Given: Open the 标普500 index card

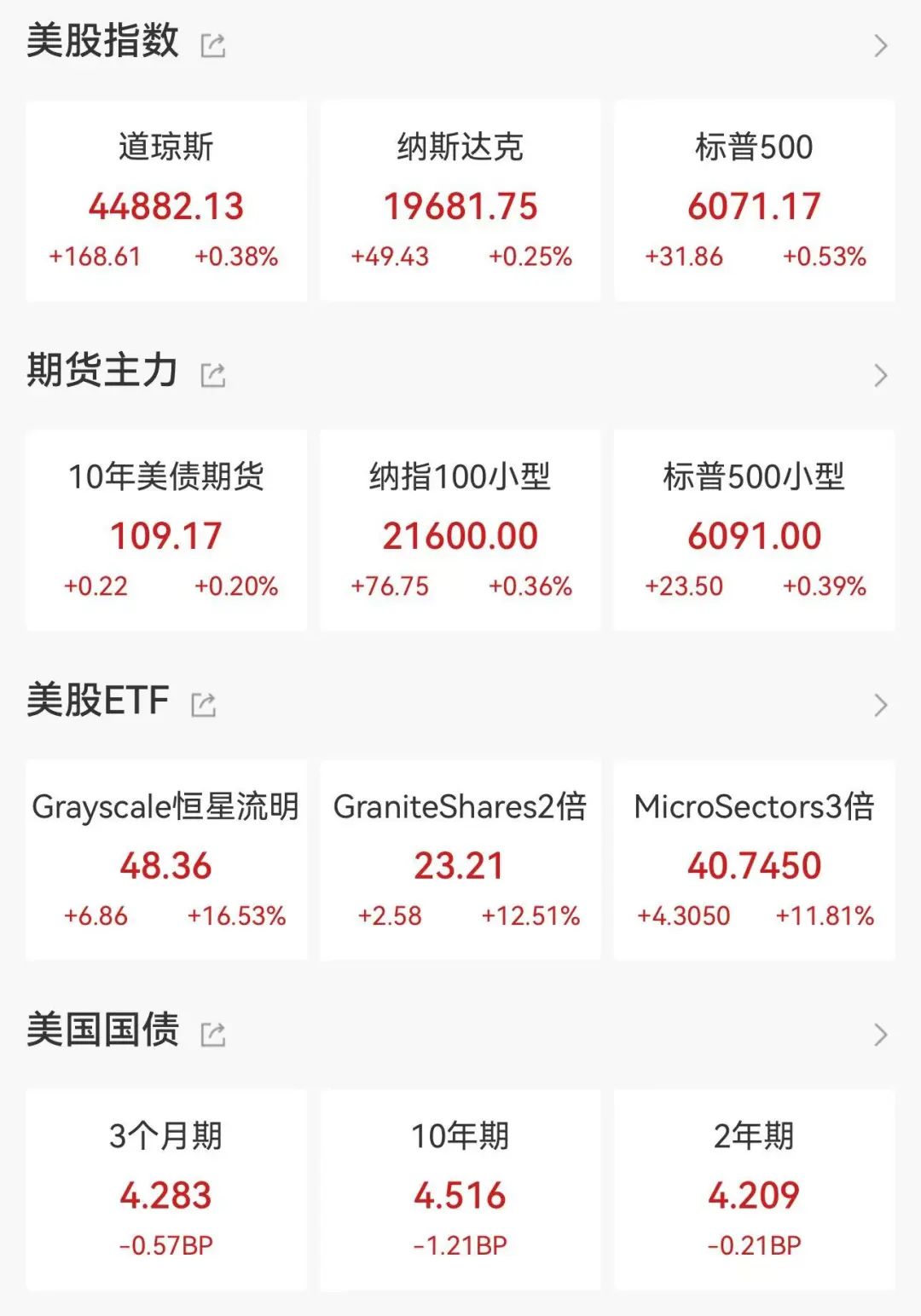Looking at the screenshot, I should pos(755,201).
